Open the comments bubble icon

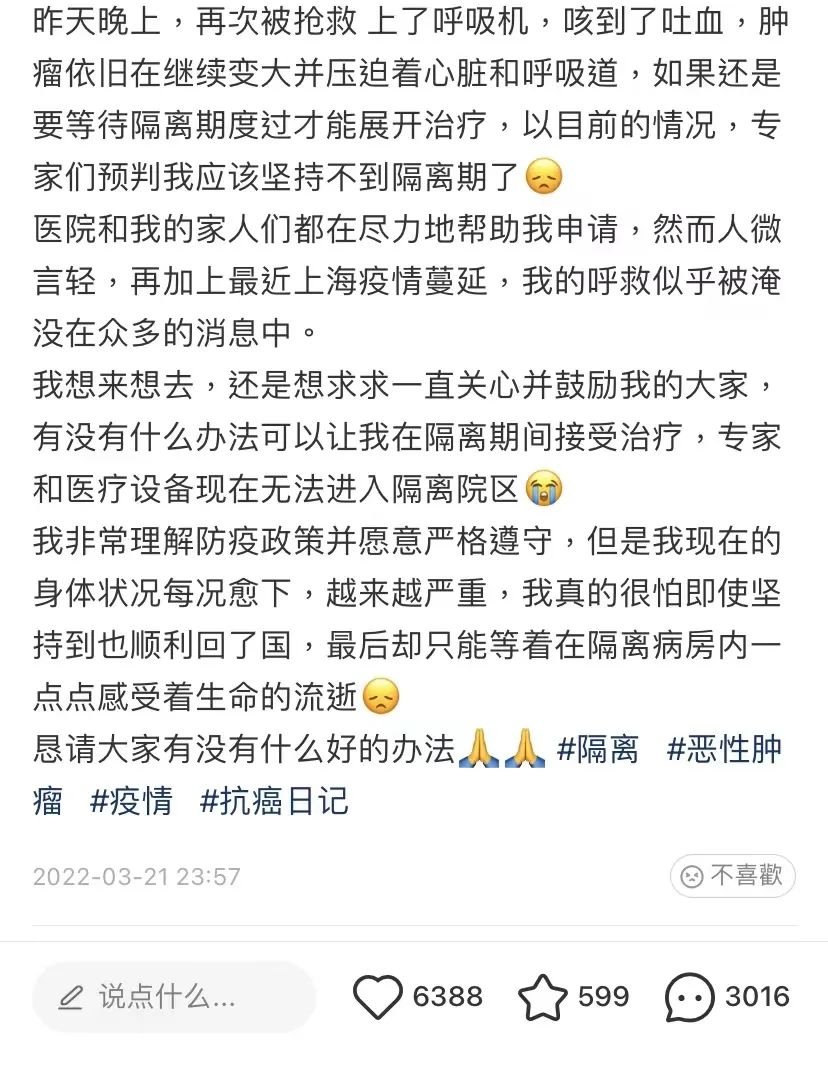tap(690, 997)
